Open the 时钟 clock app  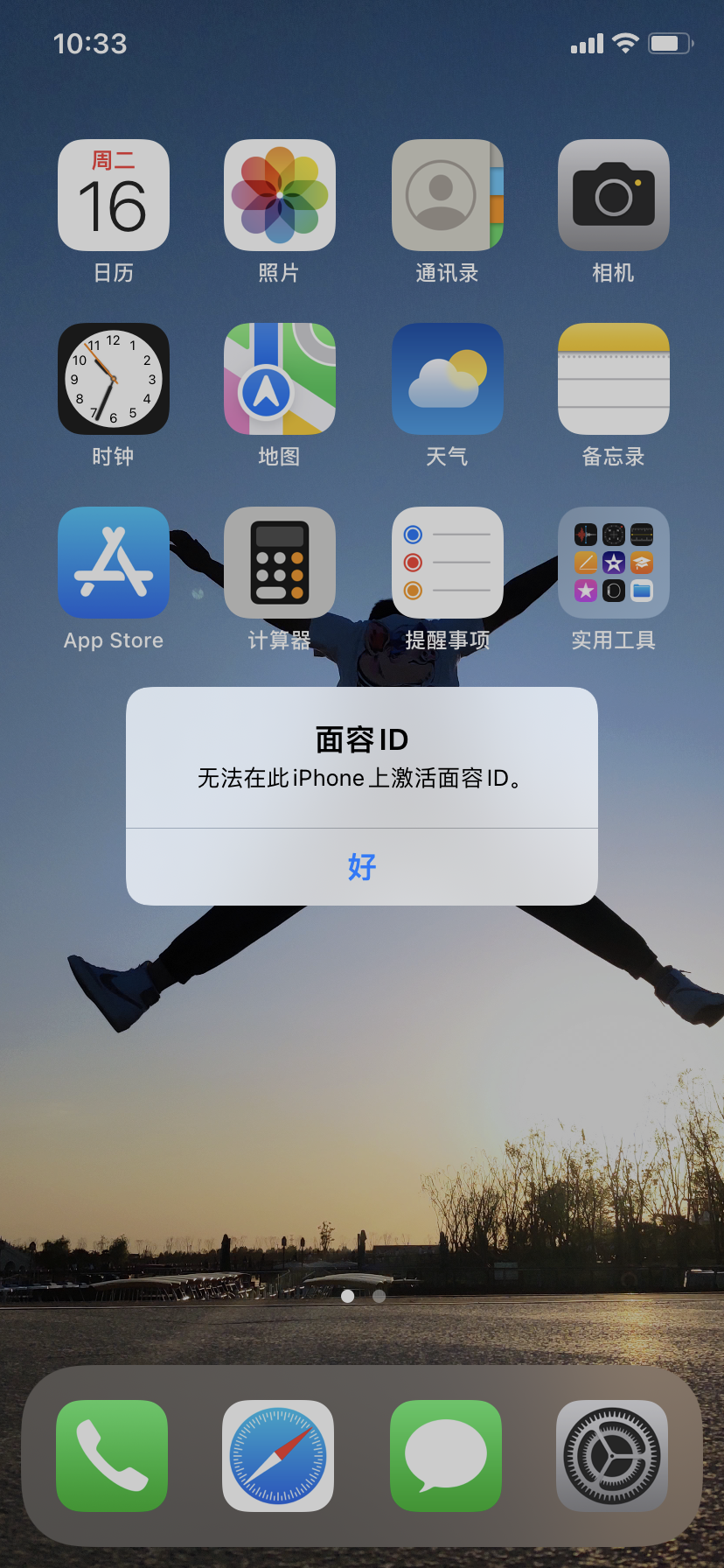click(x=114, y=379)
